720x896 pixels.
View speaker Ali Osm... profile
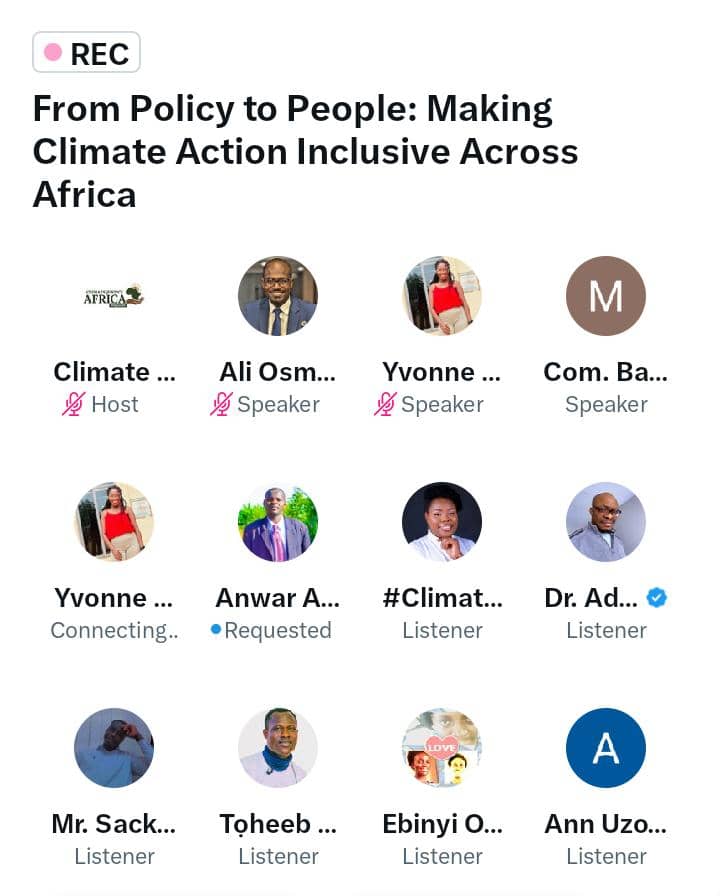click(278, 296)
